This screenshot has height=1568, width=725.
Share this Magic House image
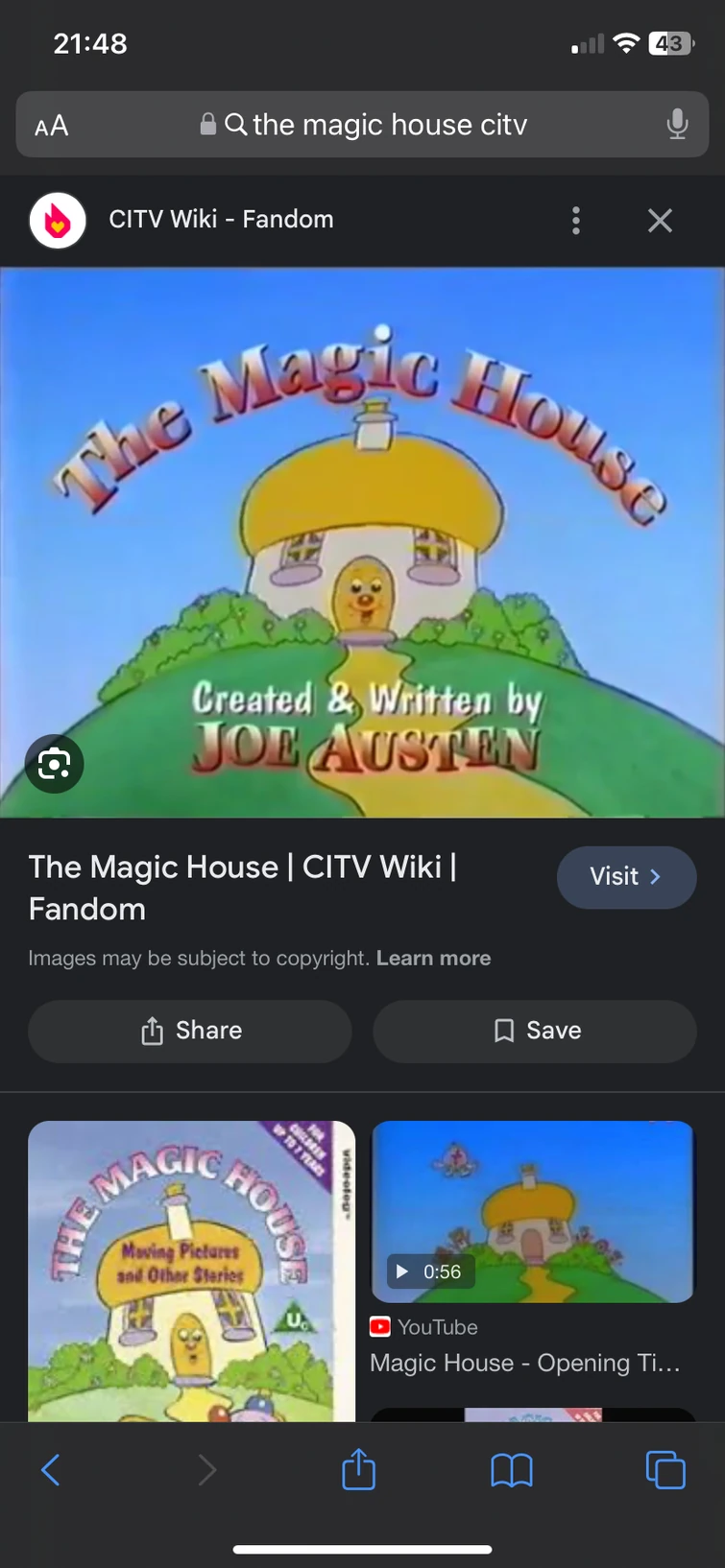[190, 1031]
